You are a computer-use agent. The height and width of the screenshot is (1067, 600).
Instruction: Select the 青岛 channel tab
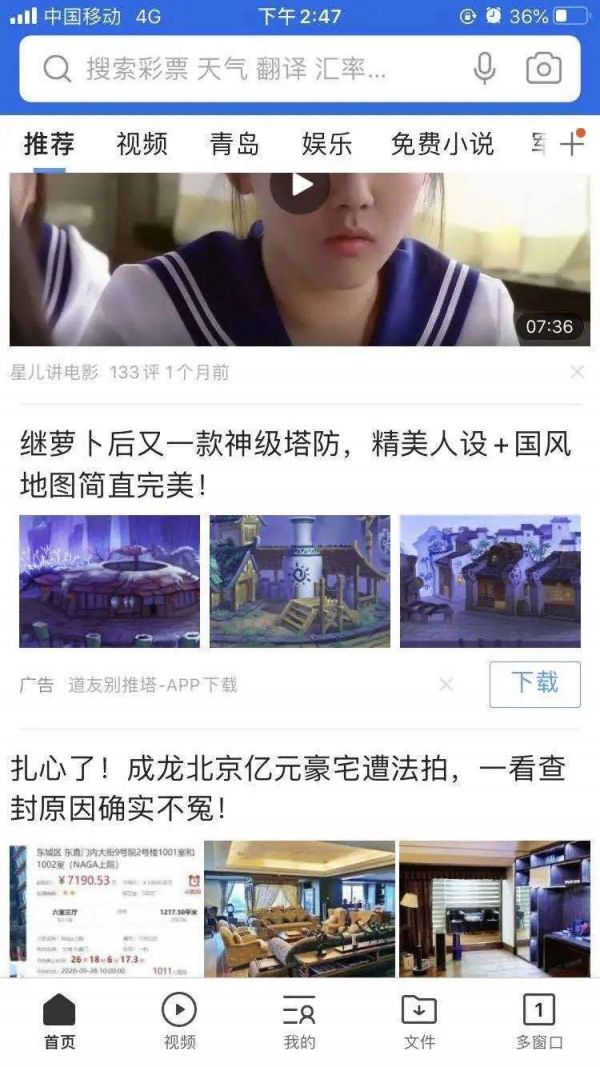coord(234,144)
